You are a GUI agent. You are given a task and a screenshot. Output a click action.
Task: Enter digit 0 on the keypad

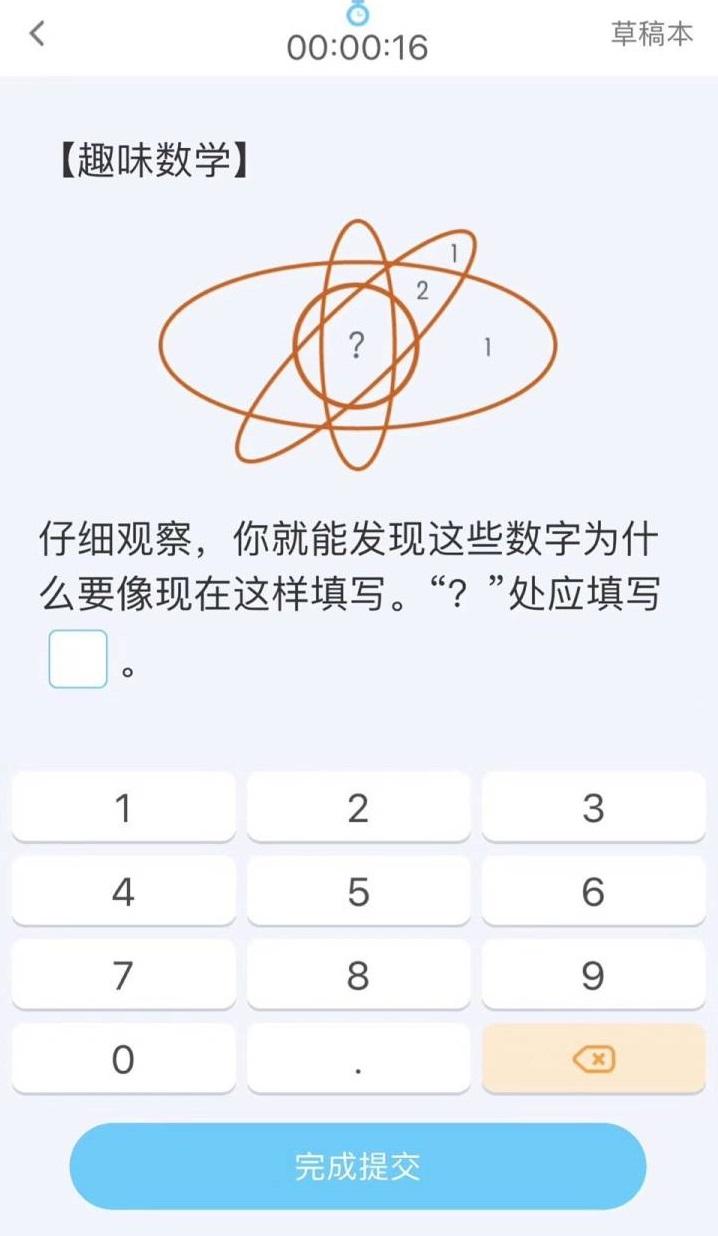click(x=123, y=1059)
